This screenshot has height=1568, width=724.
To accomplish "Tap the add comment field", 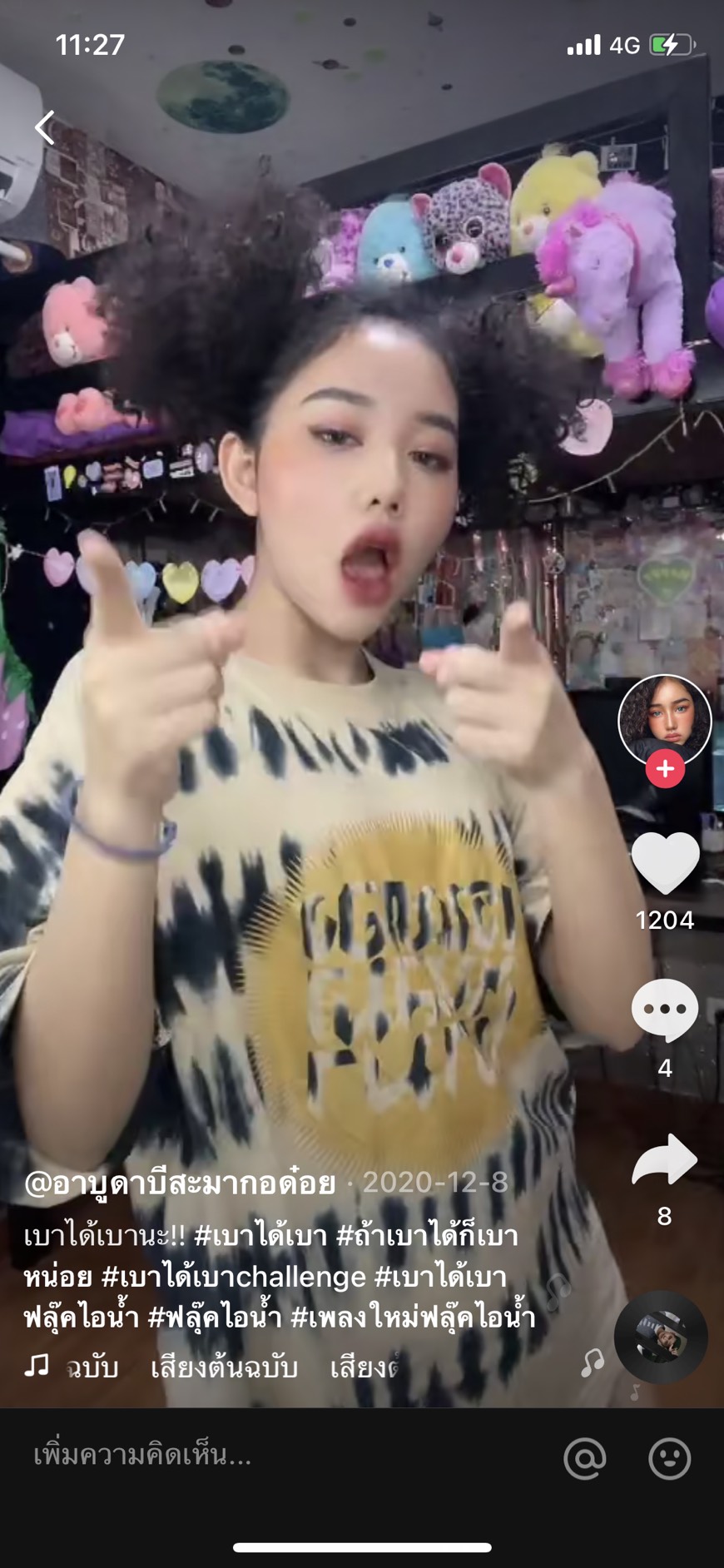I will pos(250,1456).
